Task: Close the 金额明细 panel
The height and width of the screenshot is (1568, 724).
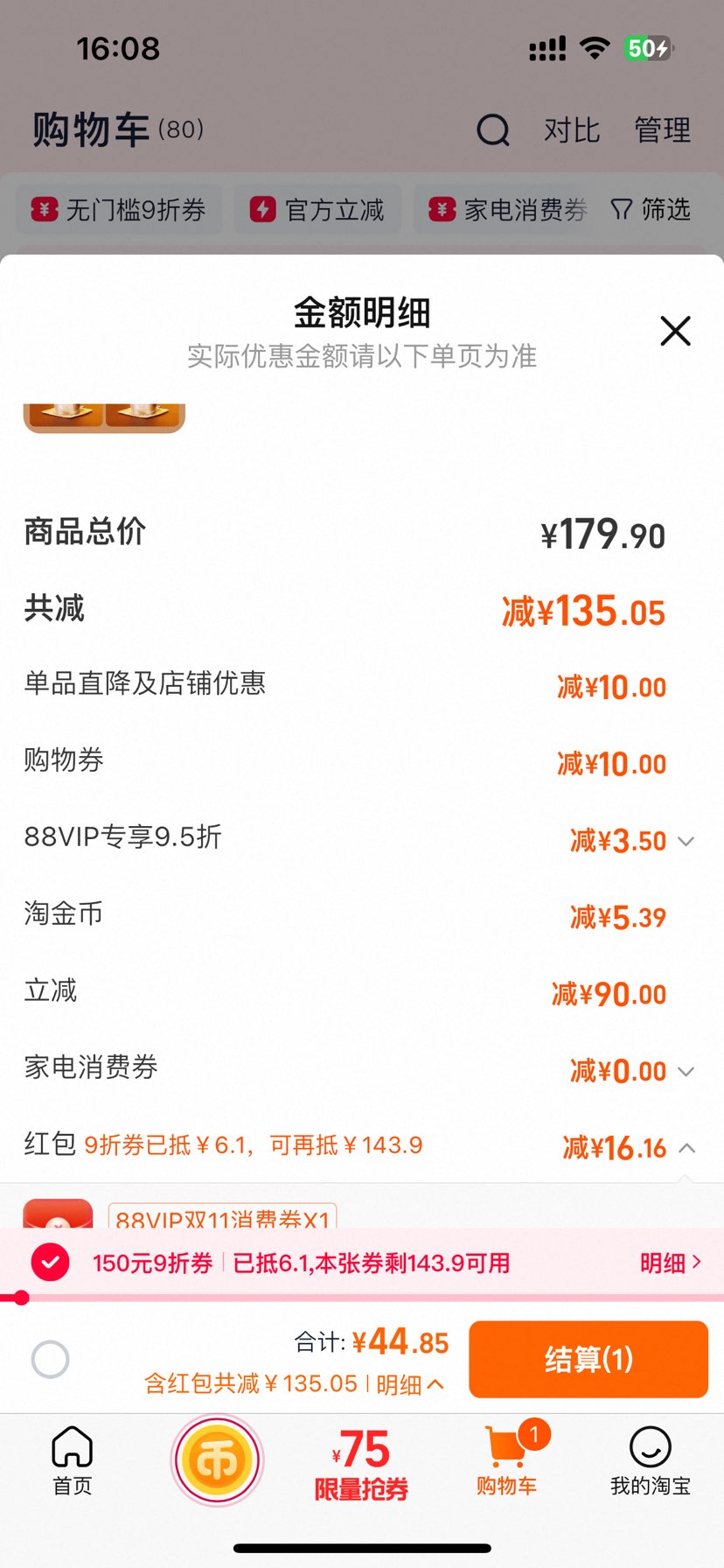Action: (x=675, y=332)
